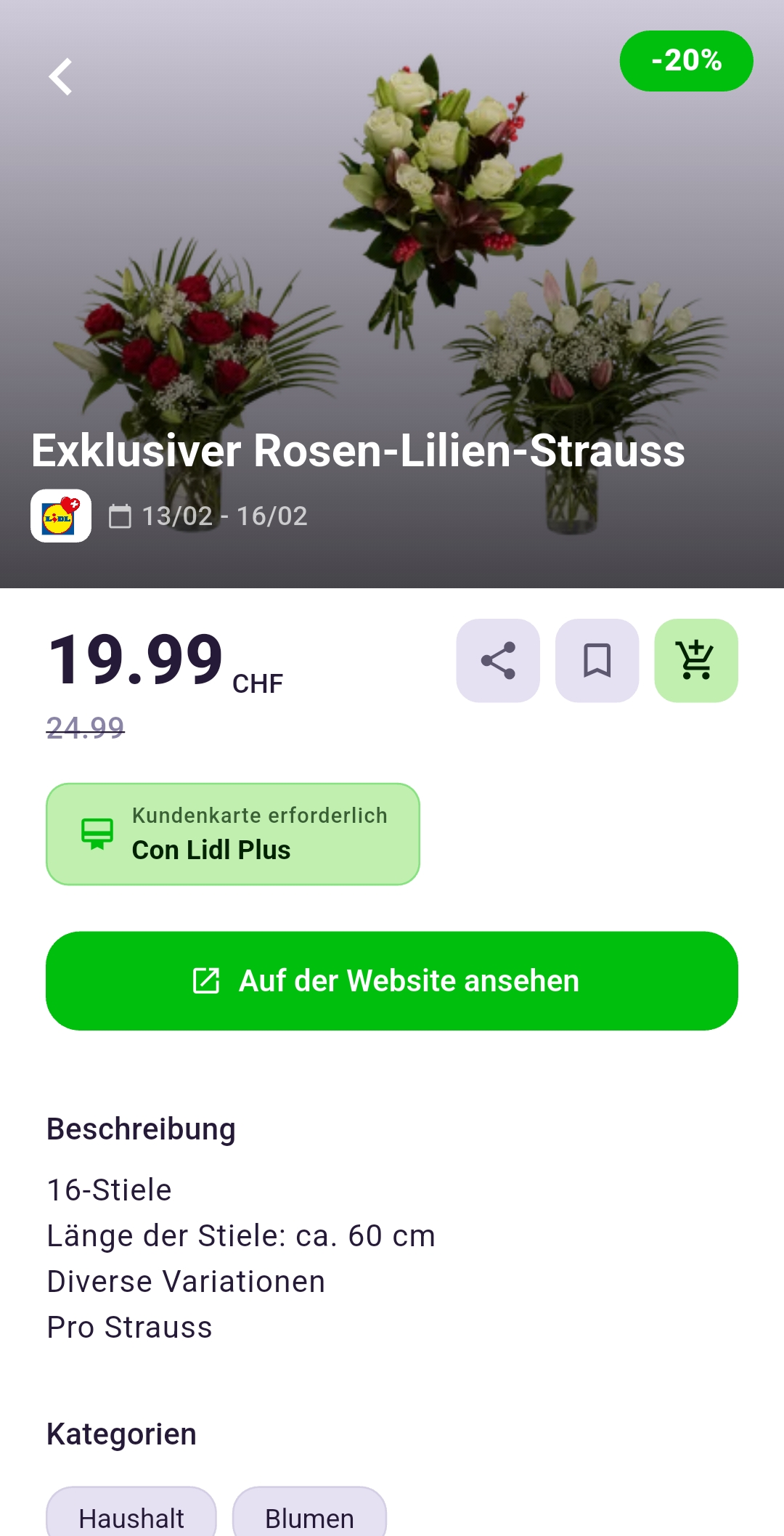Tap the bookmark icon to save the offer

597,660
